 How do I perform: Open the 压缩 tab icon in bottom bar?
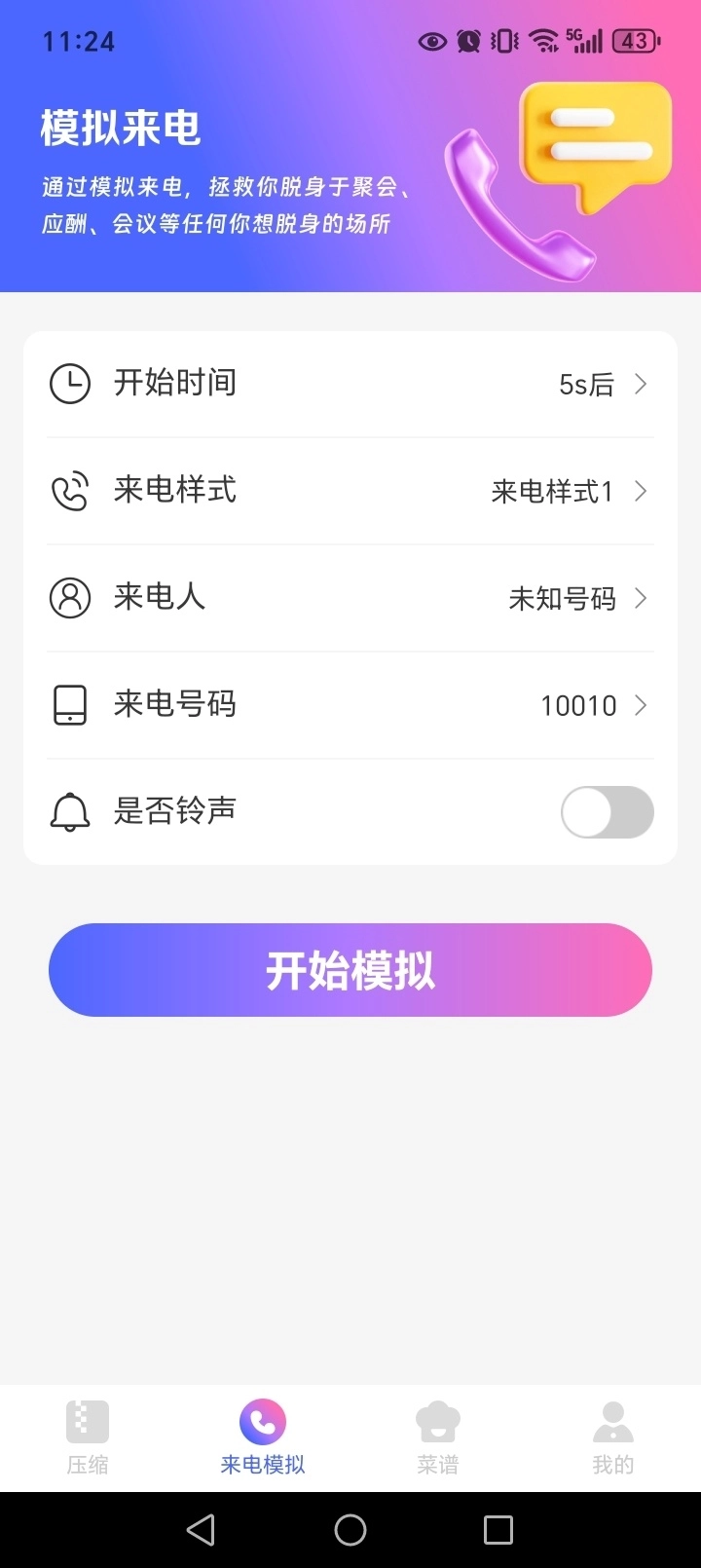tap(87, 1422)
